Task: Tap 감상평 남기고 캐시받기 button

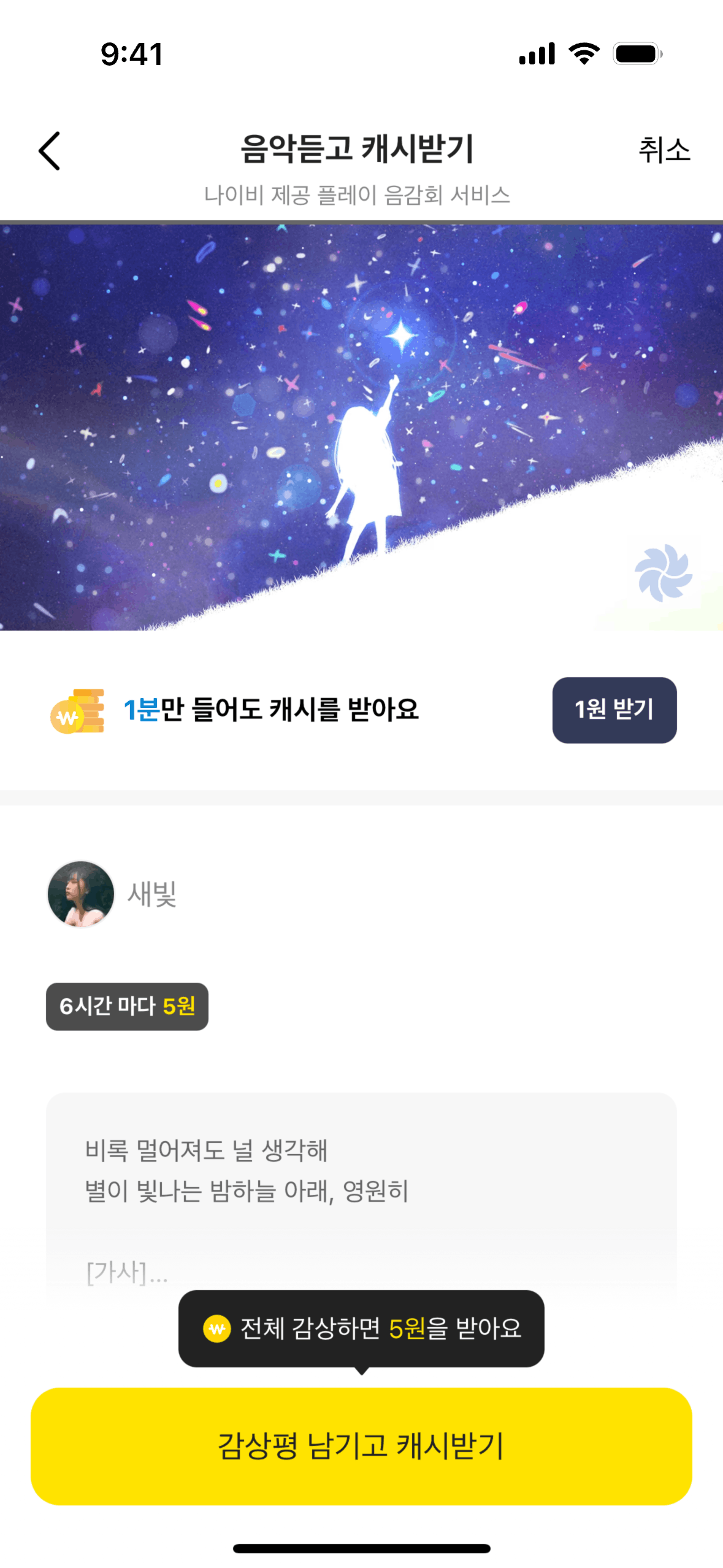Action: [x=361, y=1445]
